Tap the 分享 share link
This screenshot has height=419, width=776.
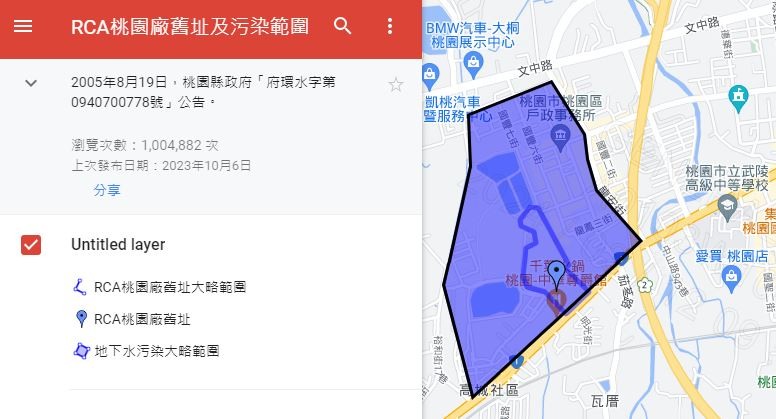pyautogui.click(x=107, y=189)
